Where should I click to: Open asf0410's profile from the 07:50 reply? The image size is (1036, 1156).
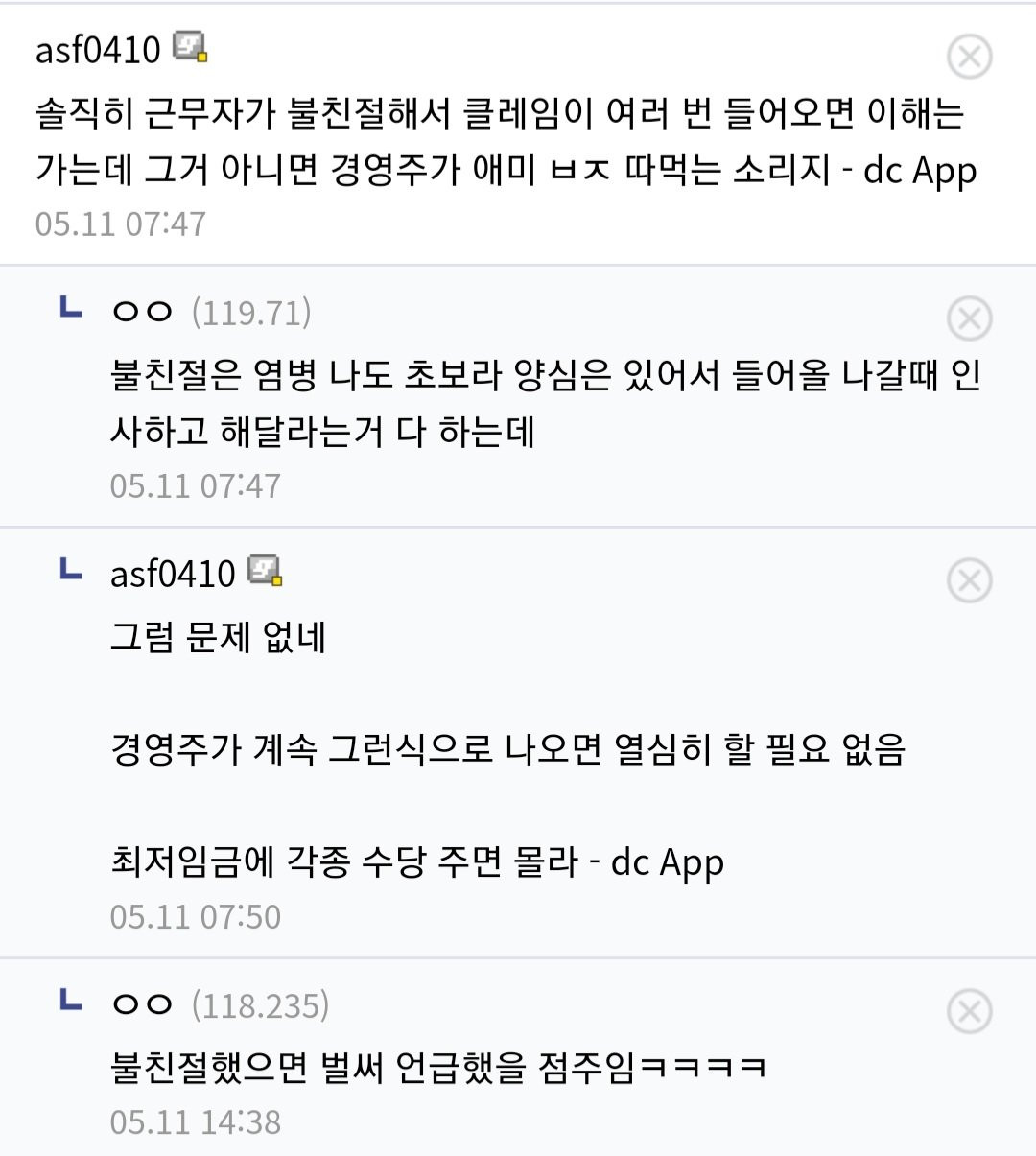[x=173, y=574]
